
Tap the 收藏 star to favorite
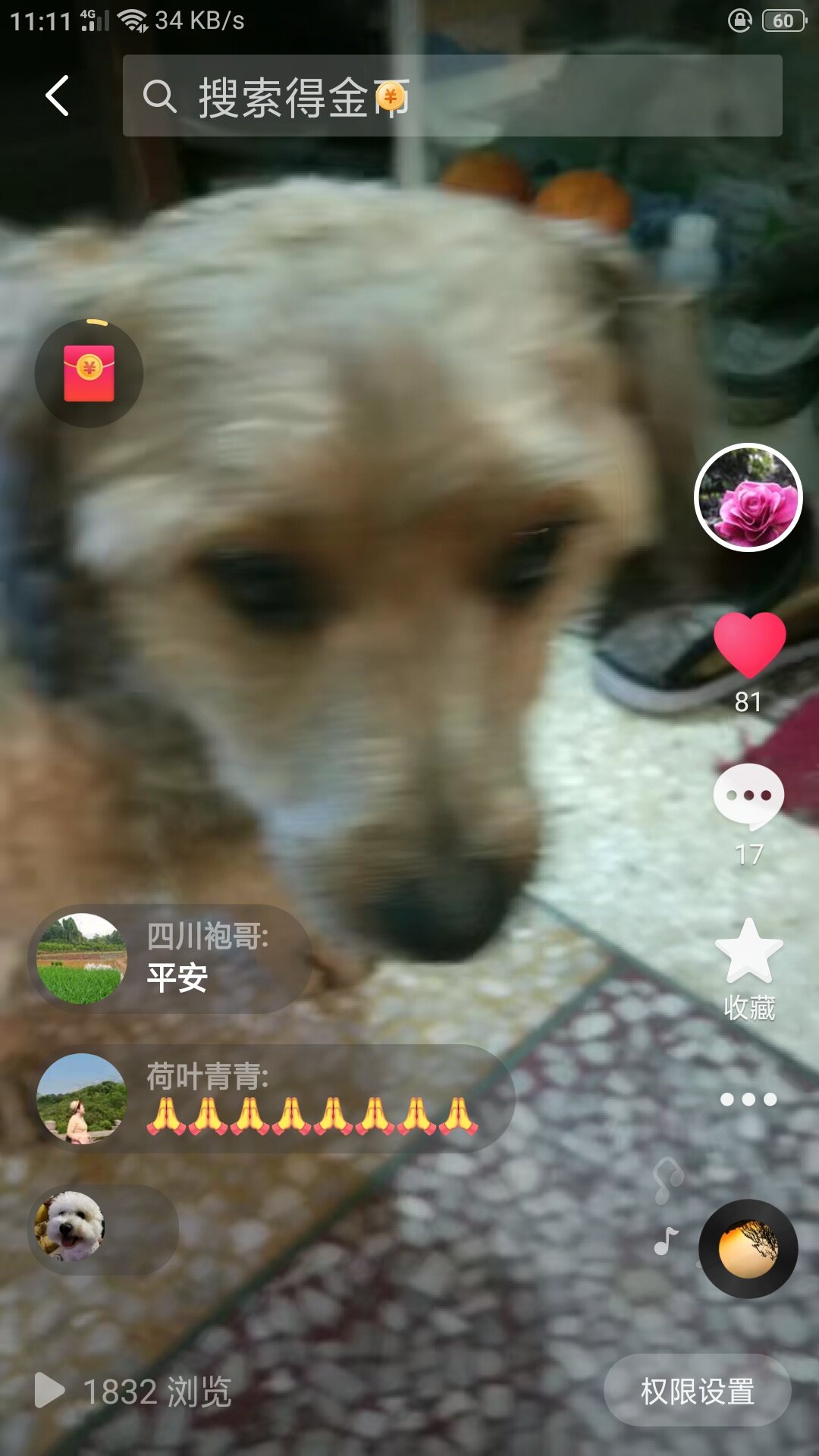[x=748, y=953]
